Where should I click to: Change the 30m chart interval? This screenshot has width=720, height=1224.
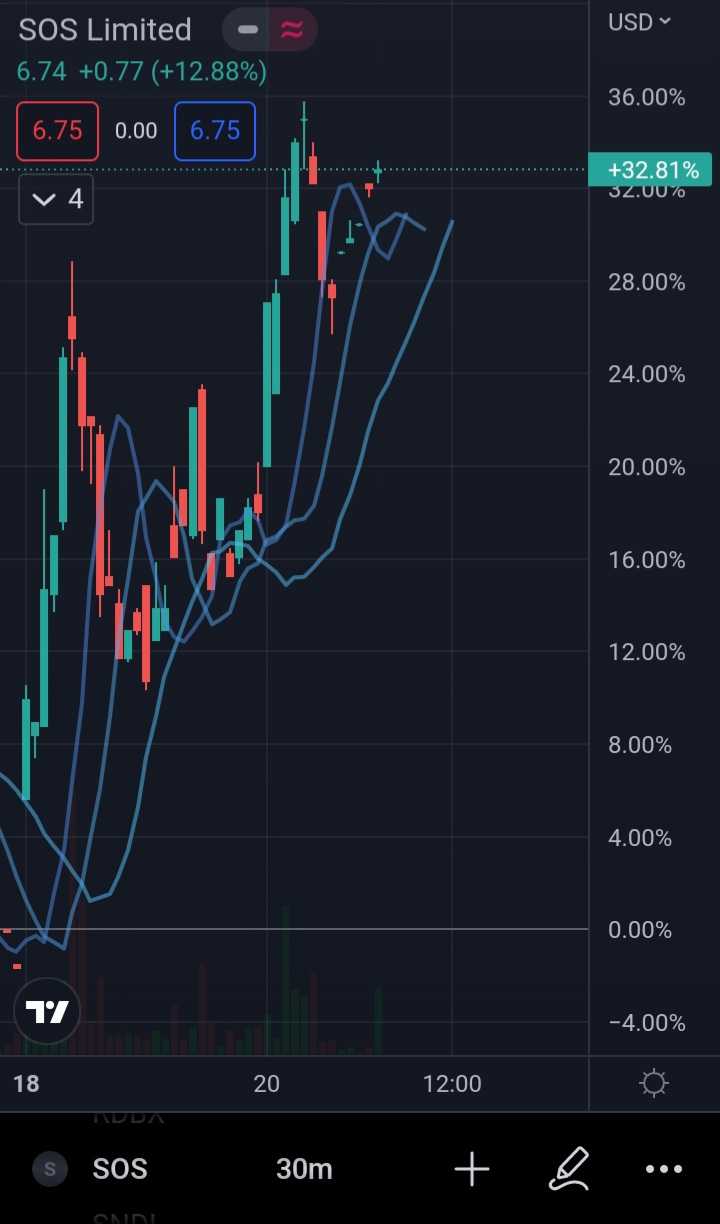(x=304, y=1168)
